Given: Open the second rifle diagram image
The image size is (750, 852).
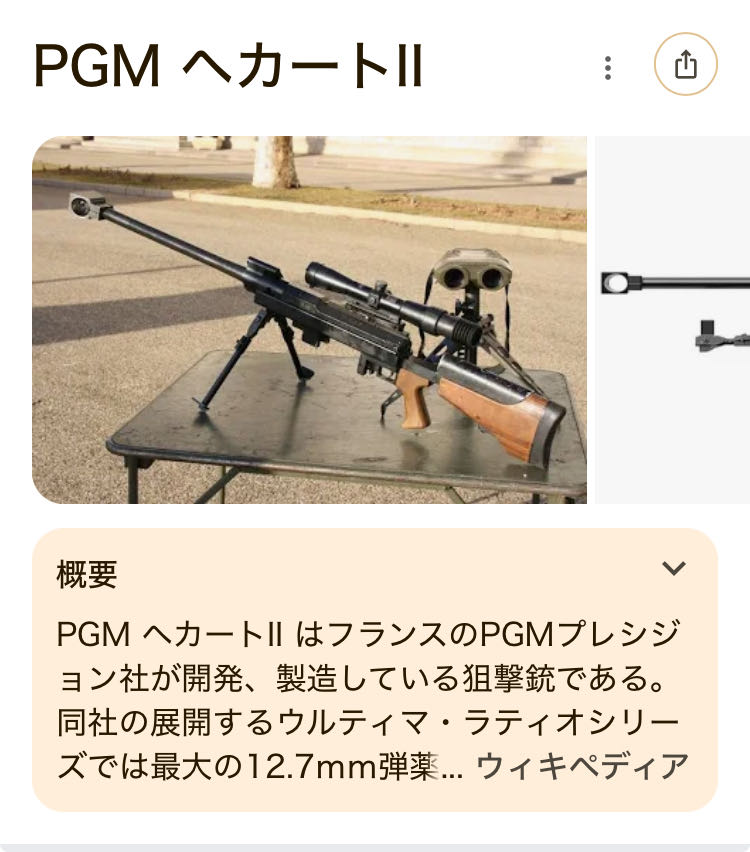Looking at the screenshot, I should point(674,320).
